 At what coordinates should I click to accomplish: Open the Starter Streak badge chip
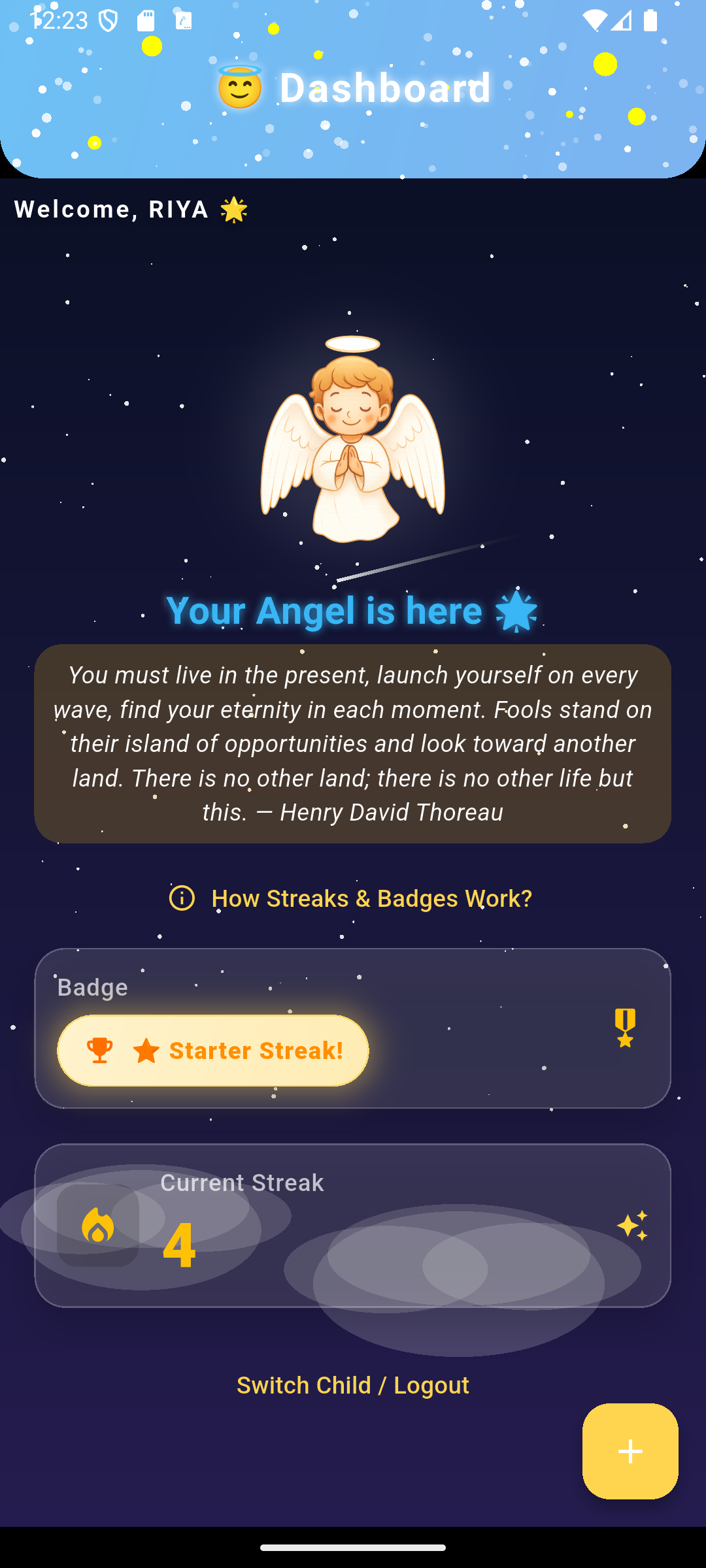pos(213,1051)
